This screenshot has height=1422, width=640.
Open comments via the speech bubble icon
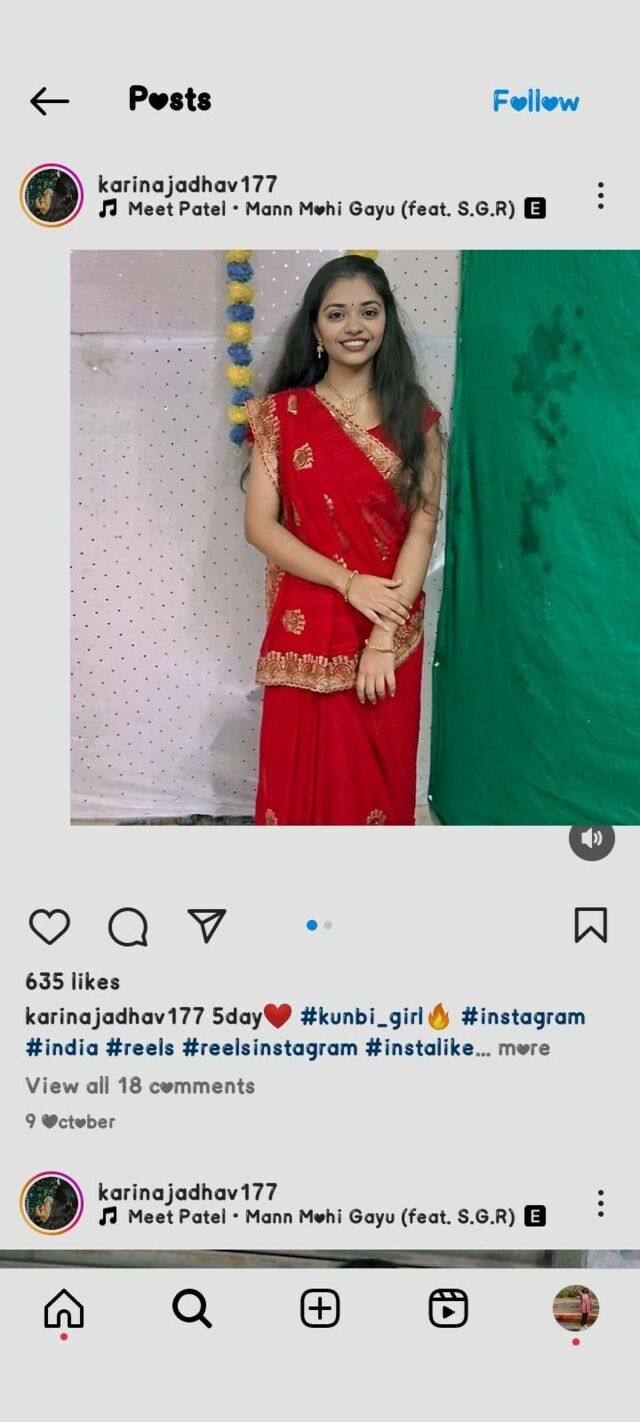click(128, 926)
